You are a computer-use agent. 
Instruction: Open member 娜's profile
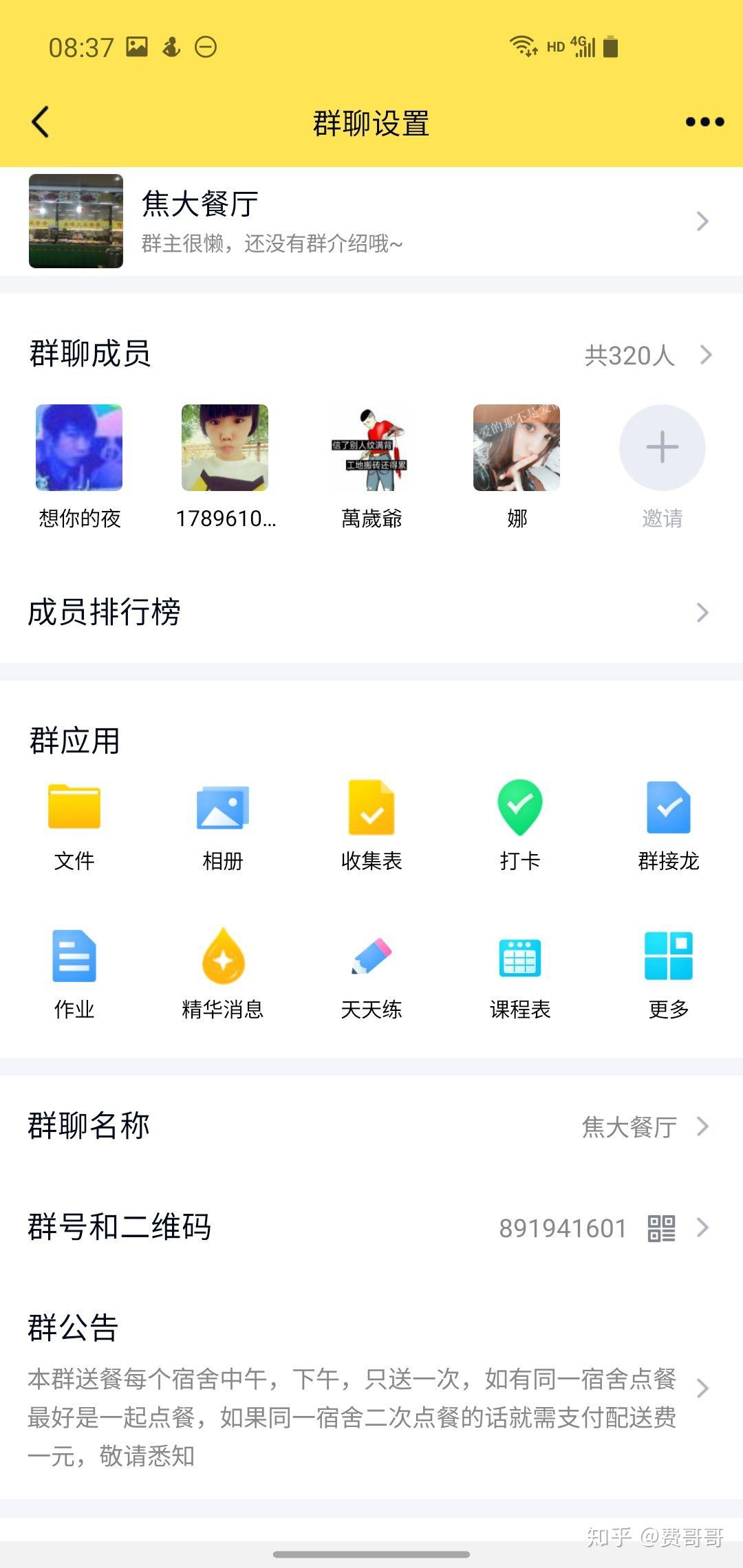(517, 448)
